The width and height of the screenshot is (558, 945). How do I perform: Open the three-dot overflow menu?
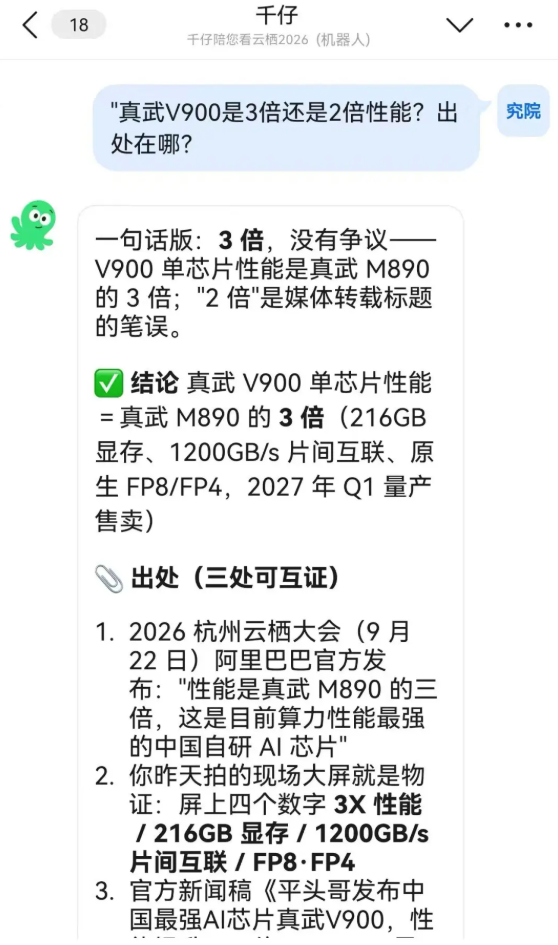518,25
